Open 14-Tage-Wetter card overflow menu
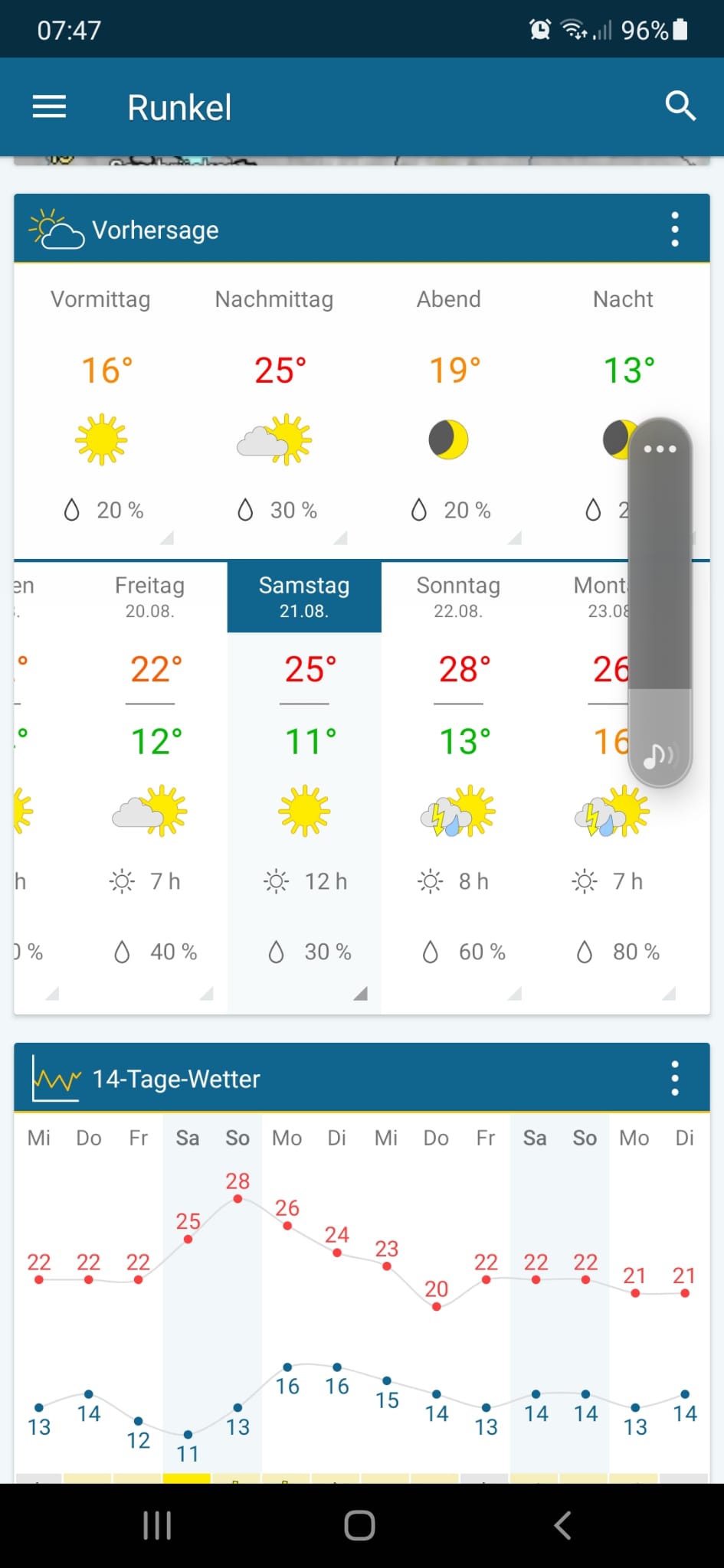The image size is (724, 1568). pos(674,1078)
